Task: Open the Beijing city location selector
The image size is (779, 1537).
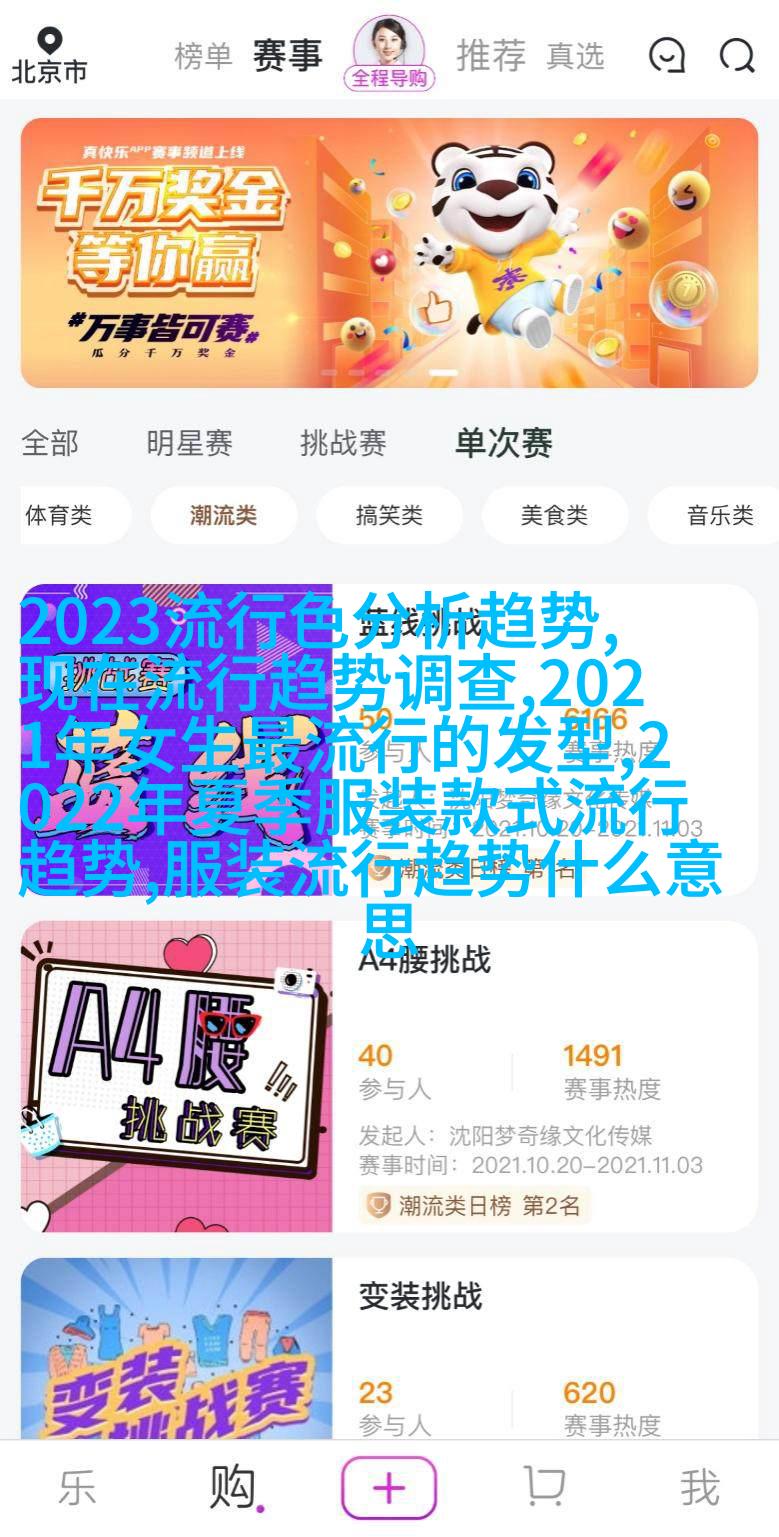Action: pos(49,55)
